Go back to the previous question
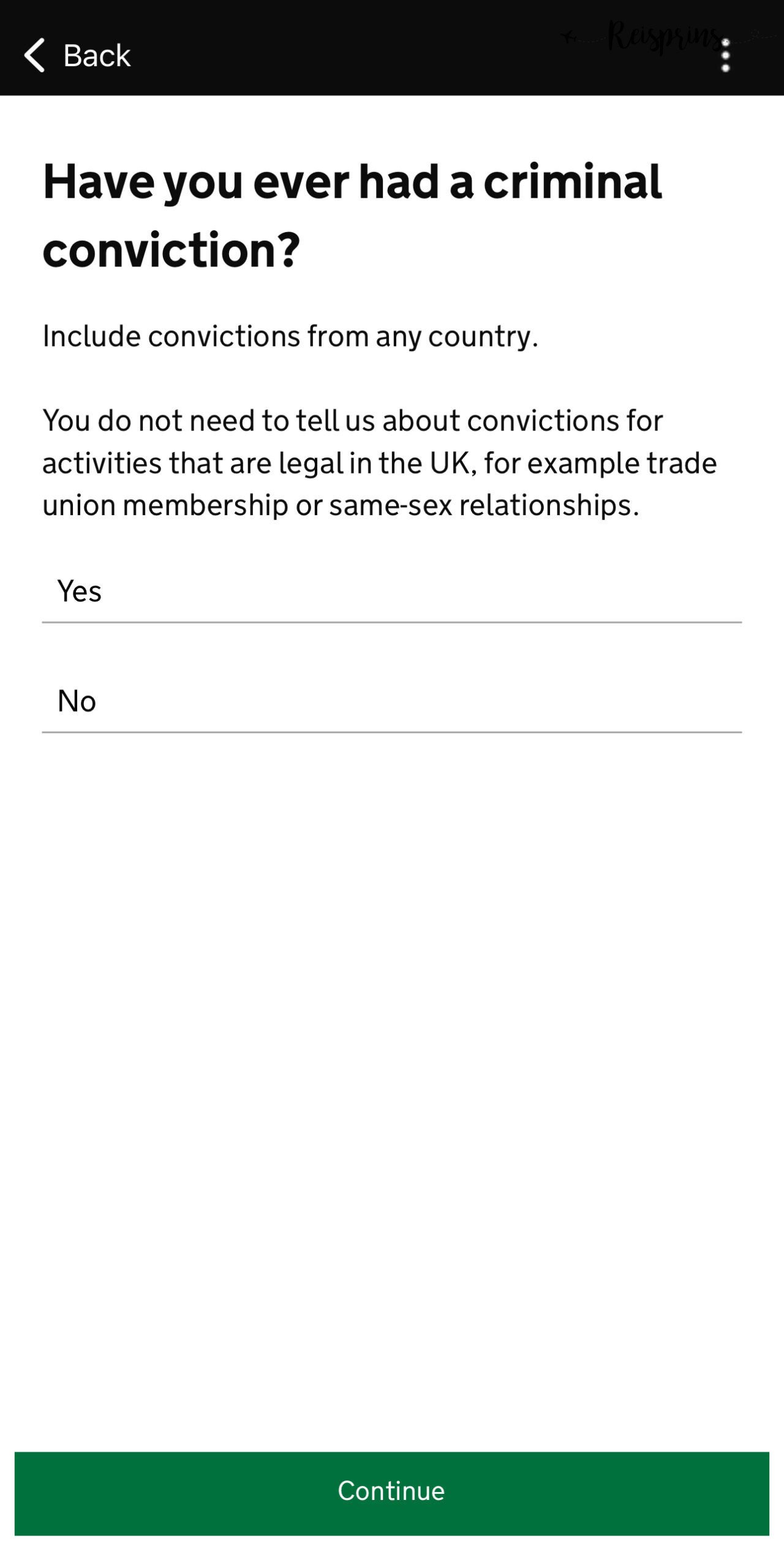Image resolution: width=784 pixels, height=1568 pixels. (x=77, y=55)
